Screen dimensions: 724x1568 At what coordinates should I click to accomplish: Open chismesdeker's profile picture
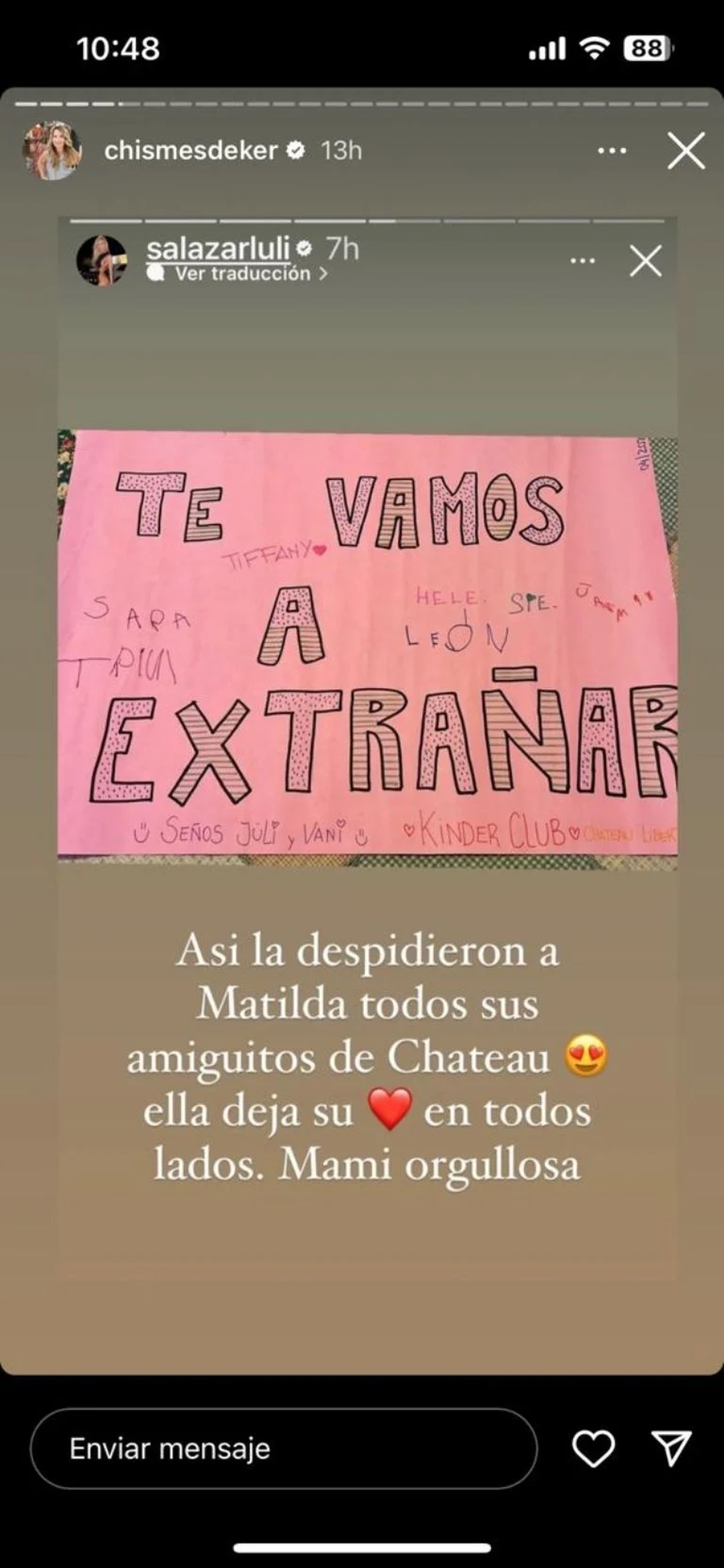[52, 150]
